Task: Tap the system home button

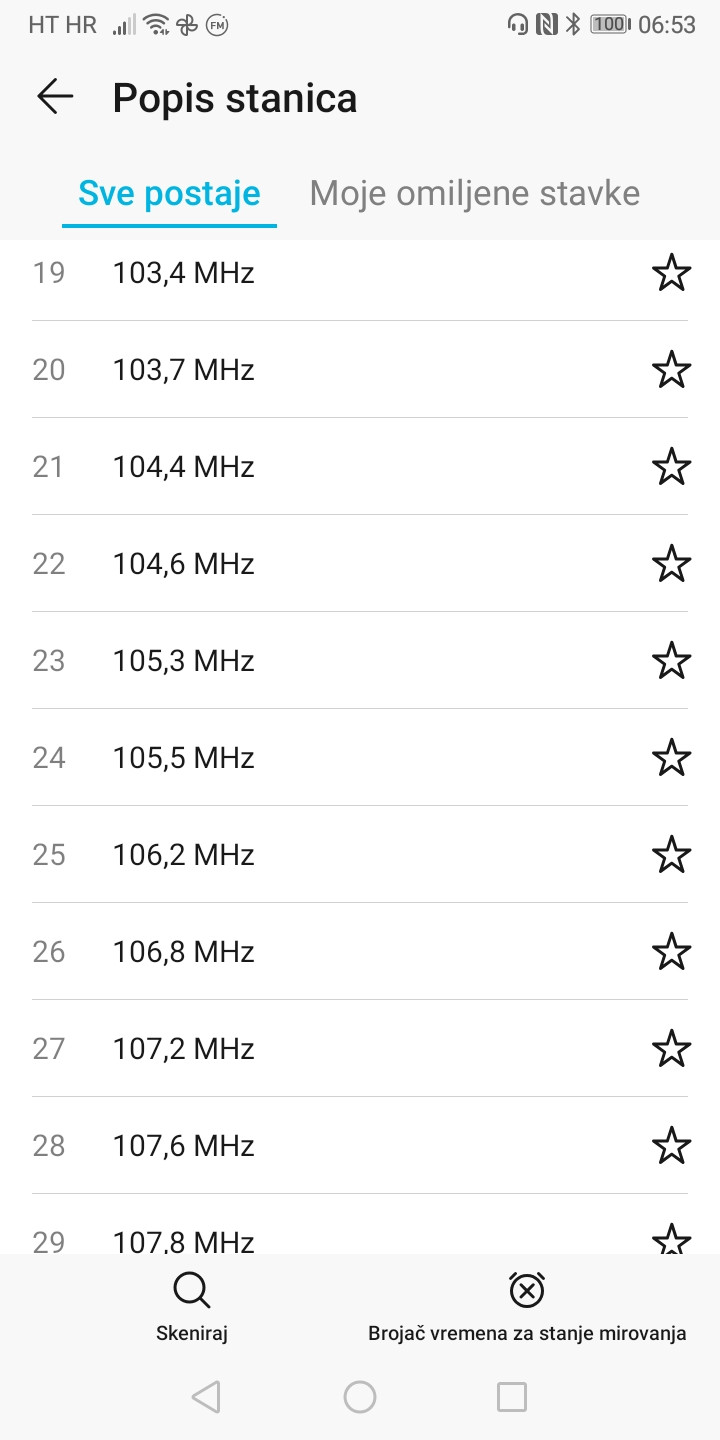Action: click(360, 1397)
